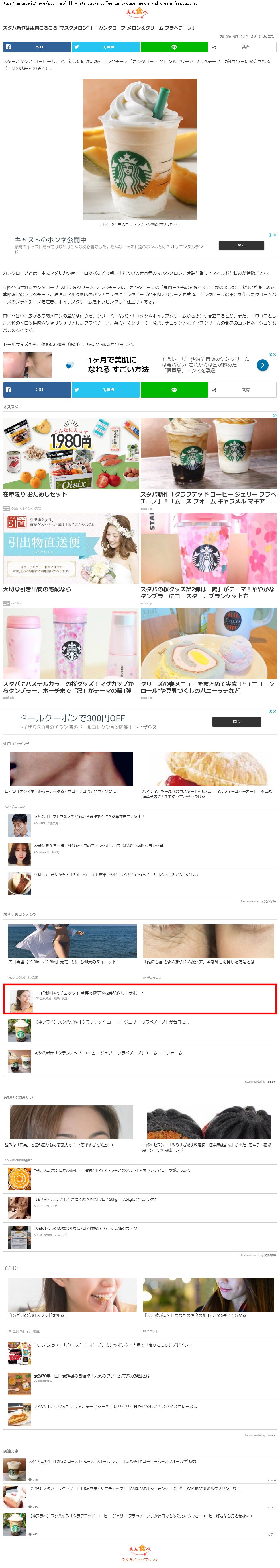
Task: Tap 開く on the キャストのホンネ公開中 ad
Action: point(240,245)
